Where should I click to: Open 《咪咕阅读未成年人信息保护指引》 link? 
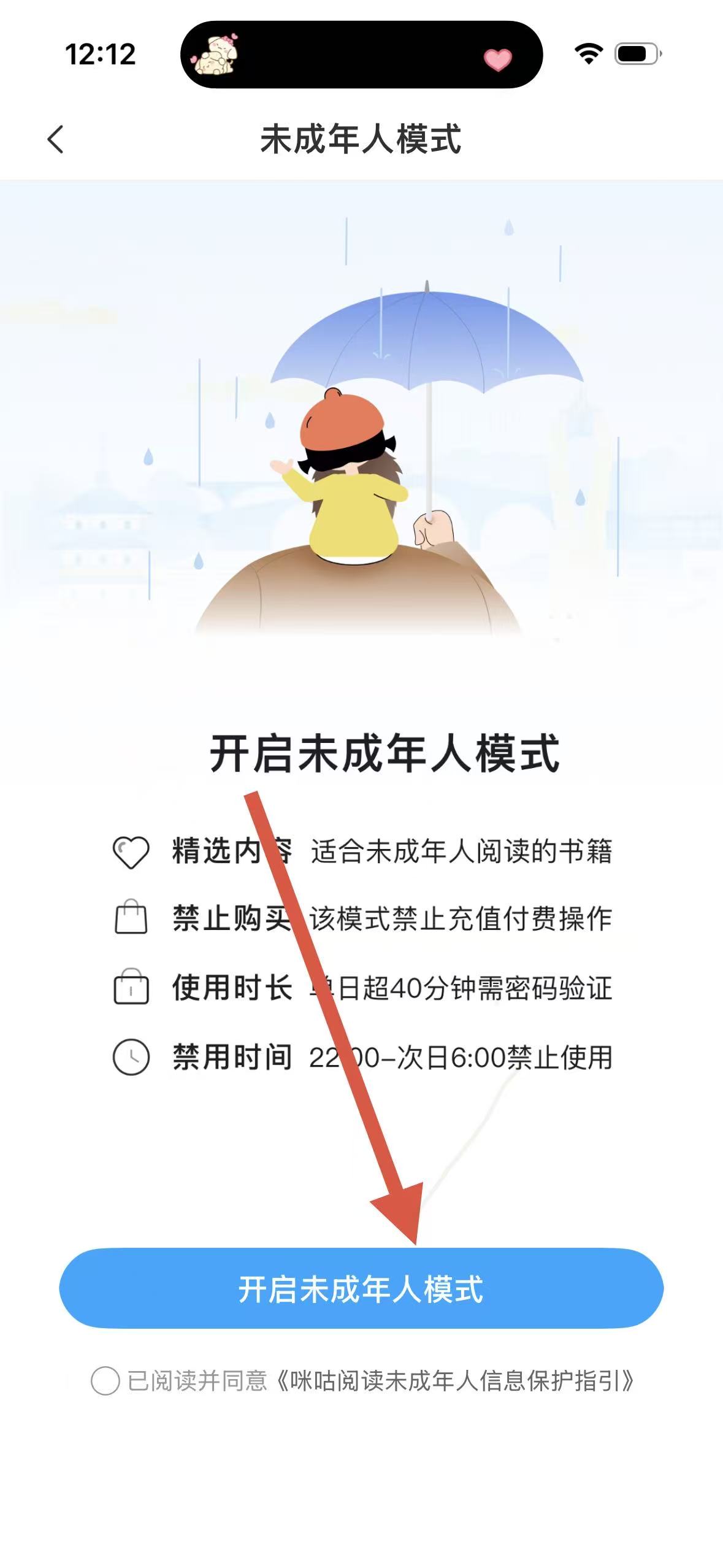[454, 1381]
